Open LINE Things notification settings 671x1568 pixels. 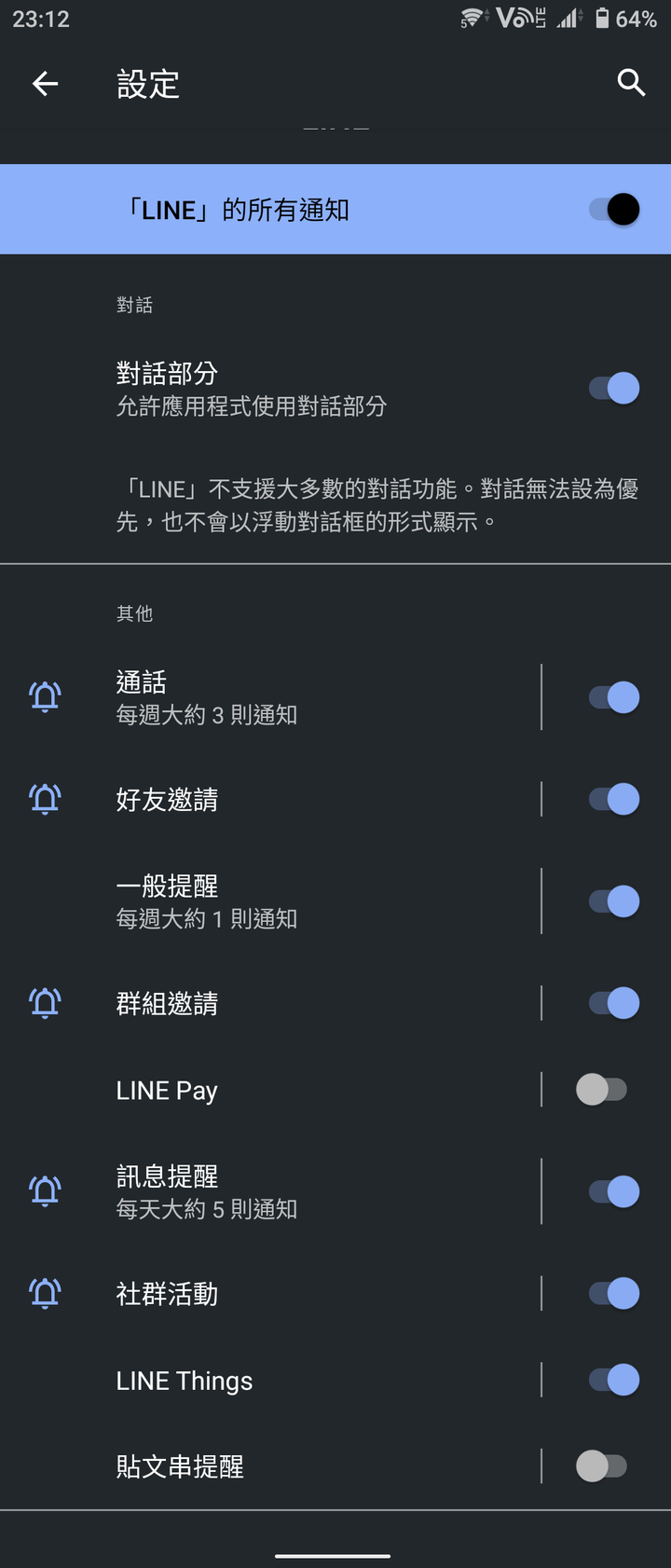(280, 1380)
